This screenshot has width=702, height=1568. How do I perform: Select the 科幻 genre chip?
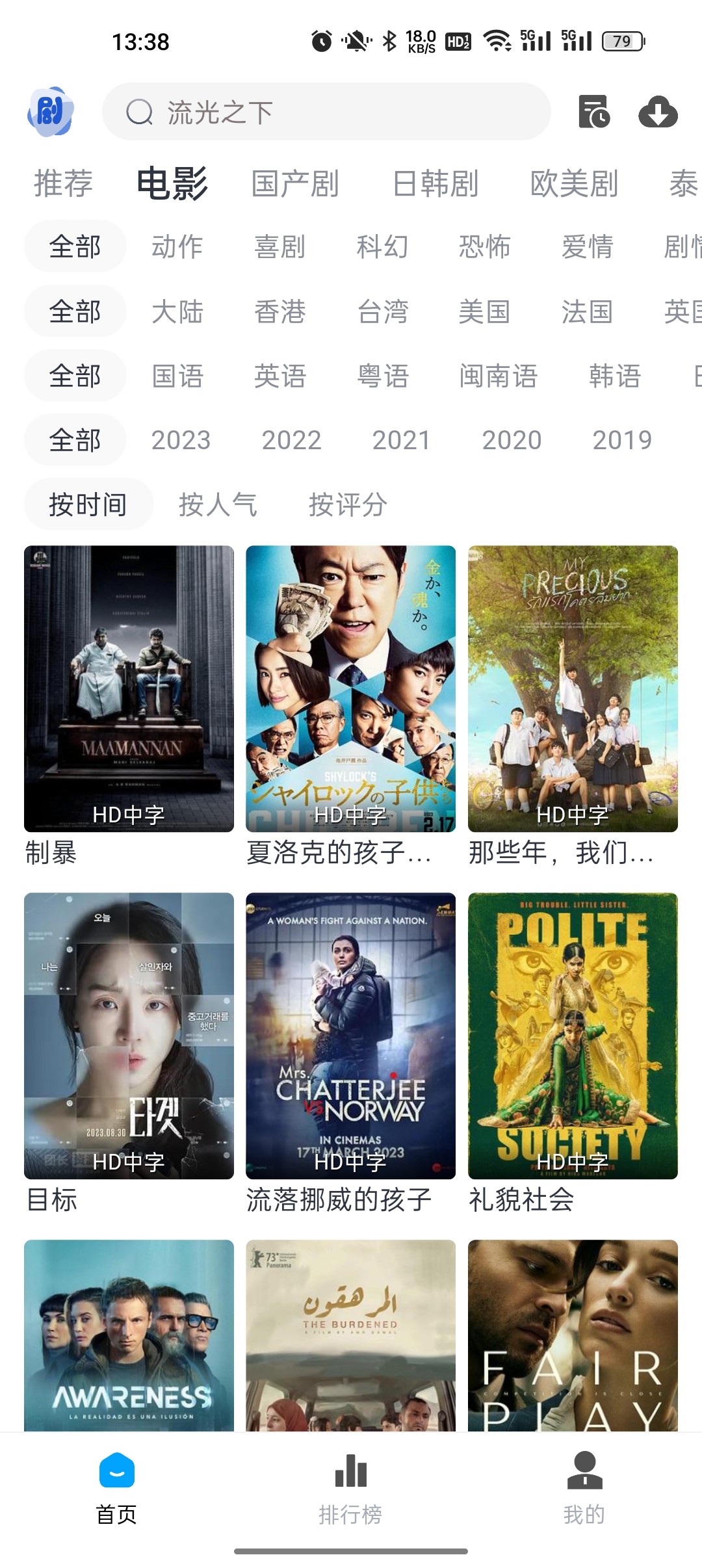tap(382, 247)
